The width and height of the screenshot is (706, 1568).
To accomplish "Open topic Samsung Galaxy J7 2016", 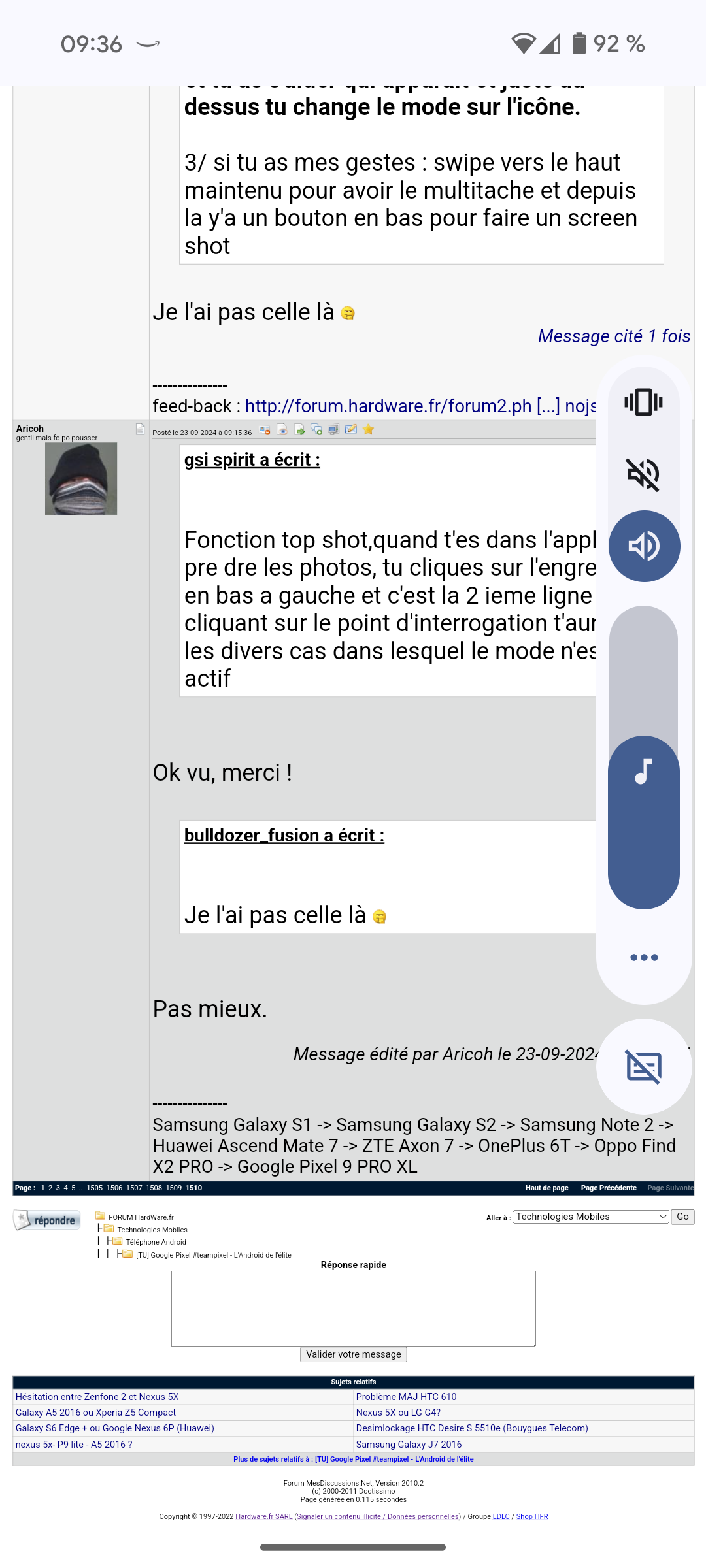I will [x=409, y=1445].
